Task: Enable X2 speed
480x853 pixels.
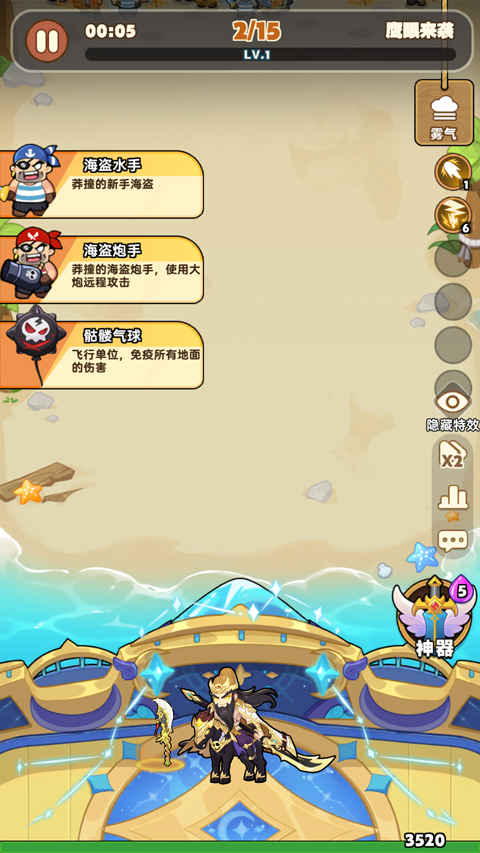Action: tap(452, 455)
